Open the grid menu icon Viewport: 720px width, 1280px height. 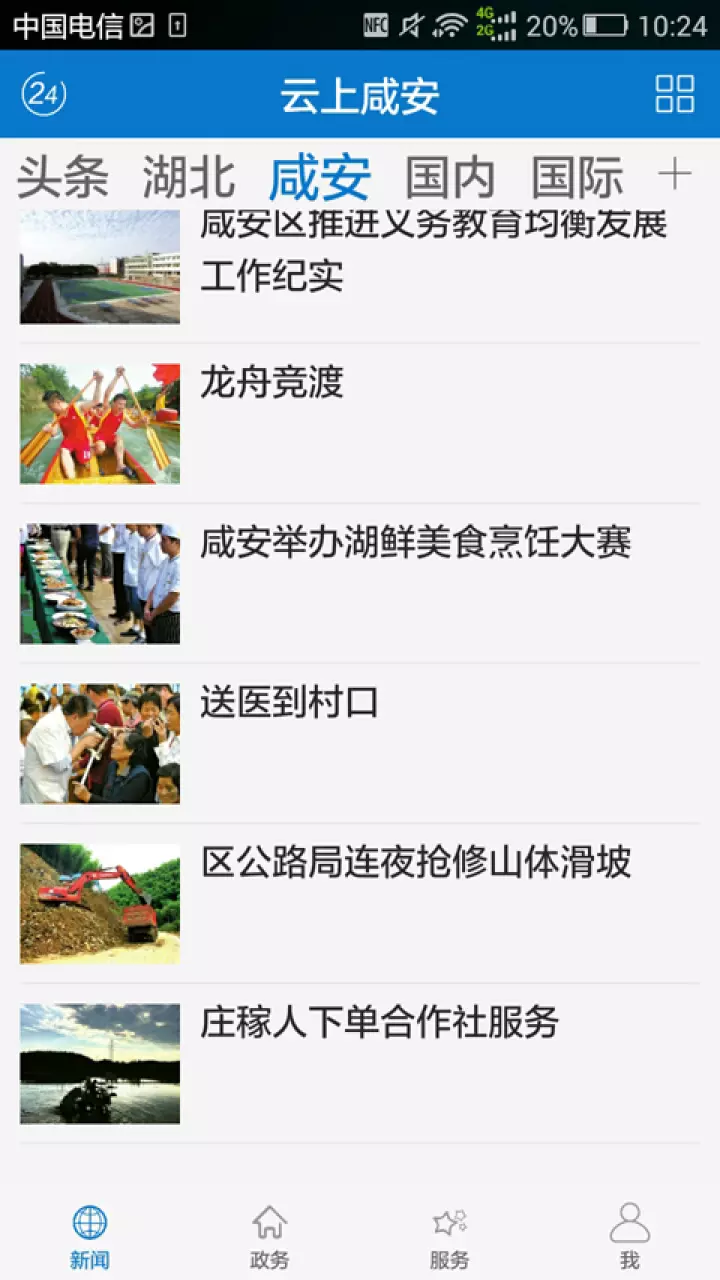[674, 94]
